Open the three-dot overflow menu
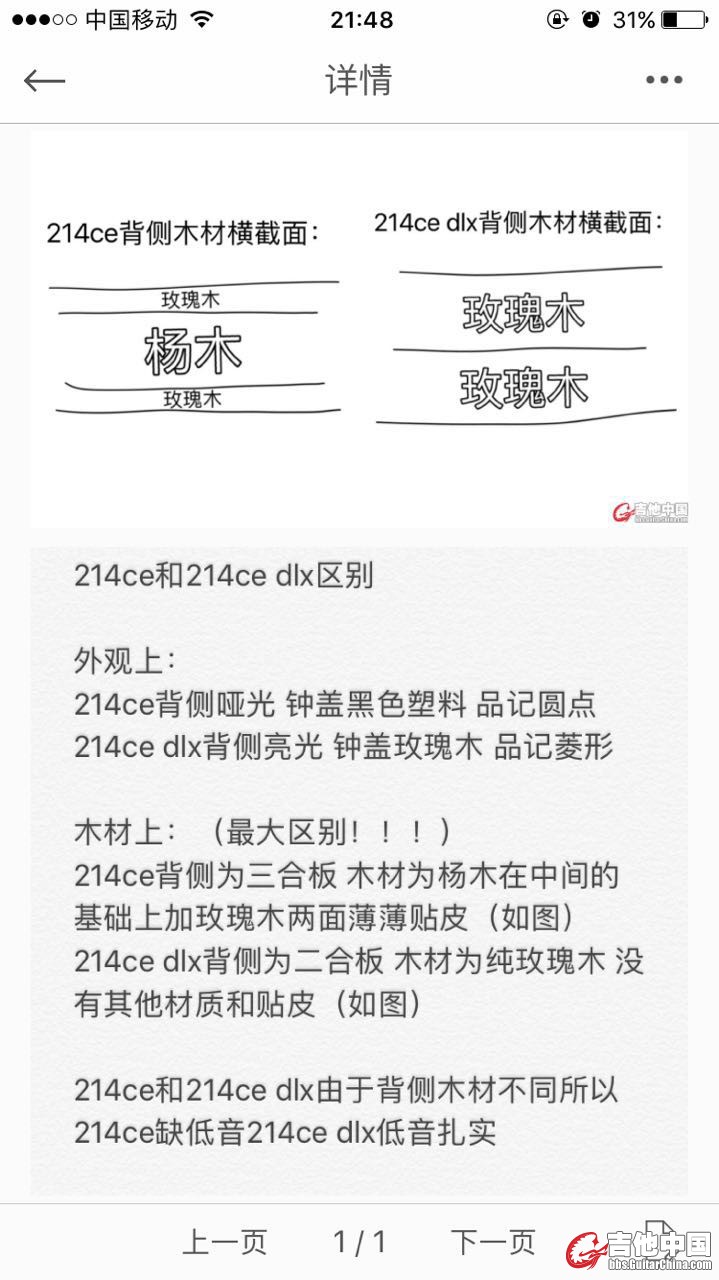 click(x=664, y=80)
